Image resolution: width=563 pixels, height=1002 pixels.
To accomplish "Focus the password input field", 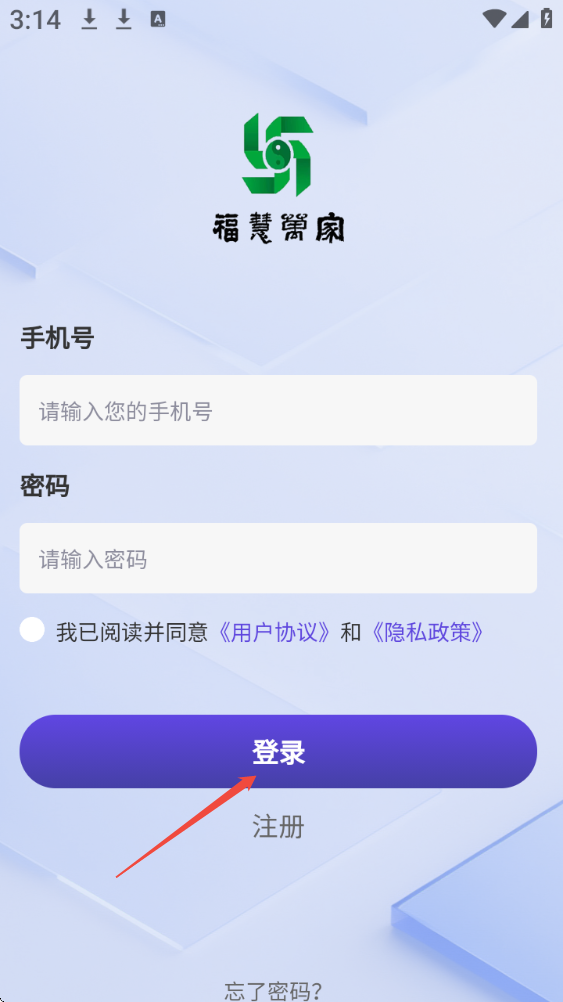I will pos(278,559).
